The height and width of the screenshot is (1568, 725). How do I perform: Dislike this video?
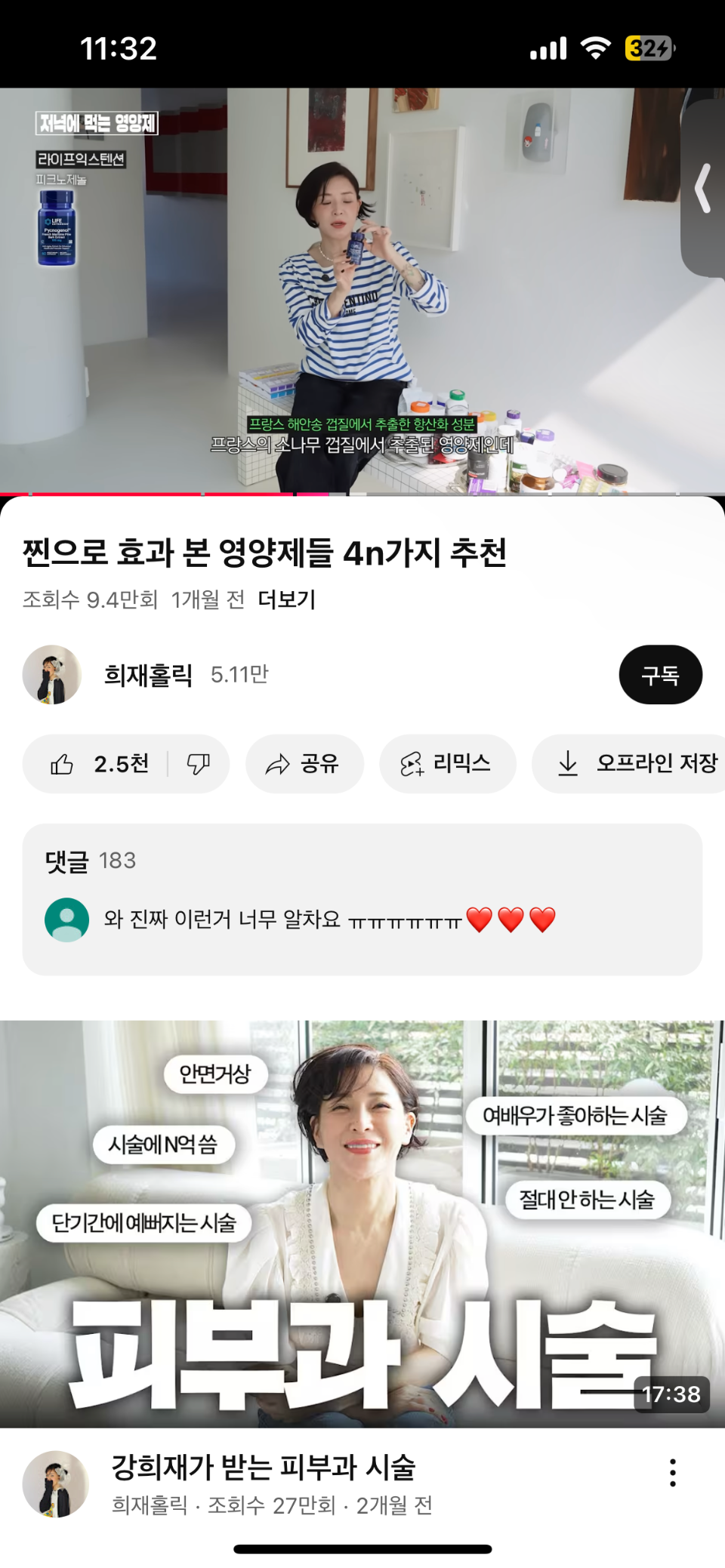tap(198, 764)
